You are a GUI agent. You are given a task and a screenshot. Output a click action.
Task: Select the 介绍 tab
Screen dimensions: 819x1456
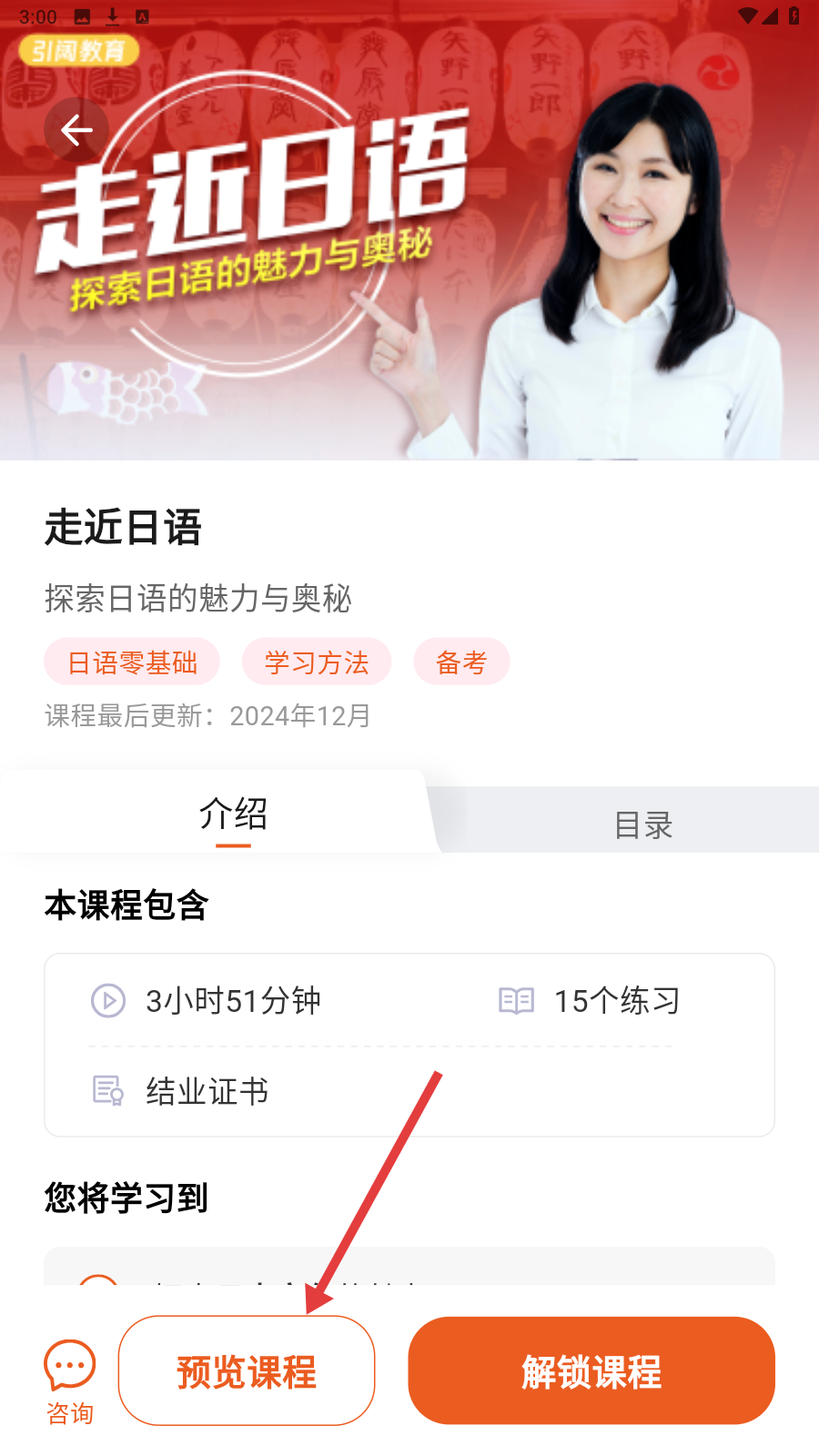pos(233,814)
